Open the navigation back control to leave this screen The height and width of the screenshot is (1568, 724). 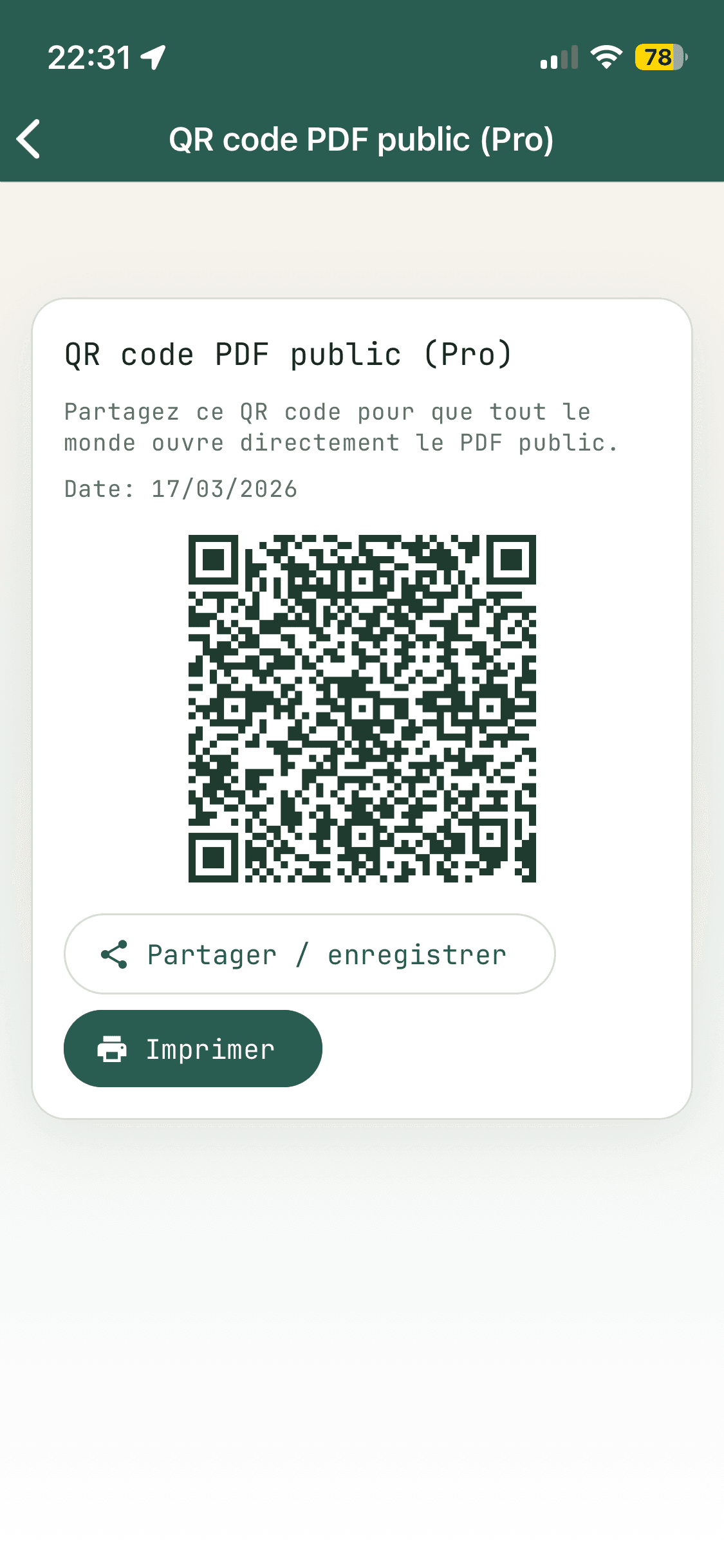pyautogui.click(x=28, y=138)
